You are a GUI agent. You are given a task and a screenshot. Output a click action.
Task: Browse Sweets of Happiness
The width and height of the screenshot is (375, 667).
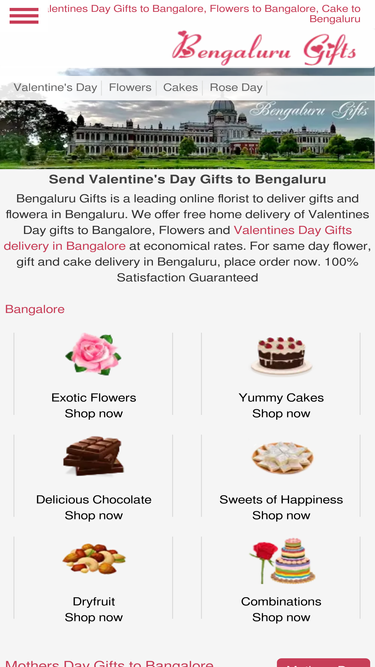click(x=281, y=476)
